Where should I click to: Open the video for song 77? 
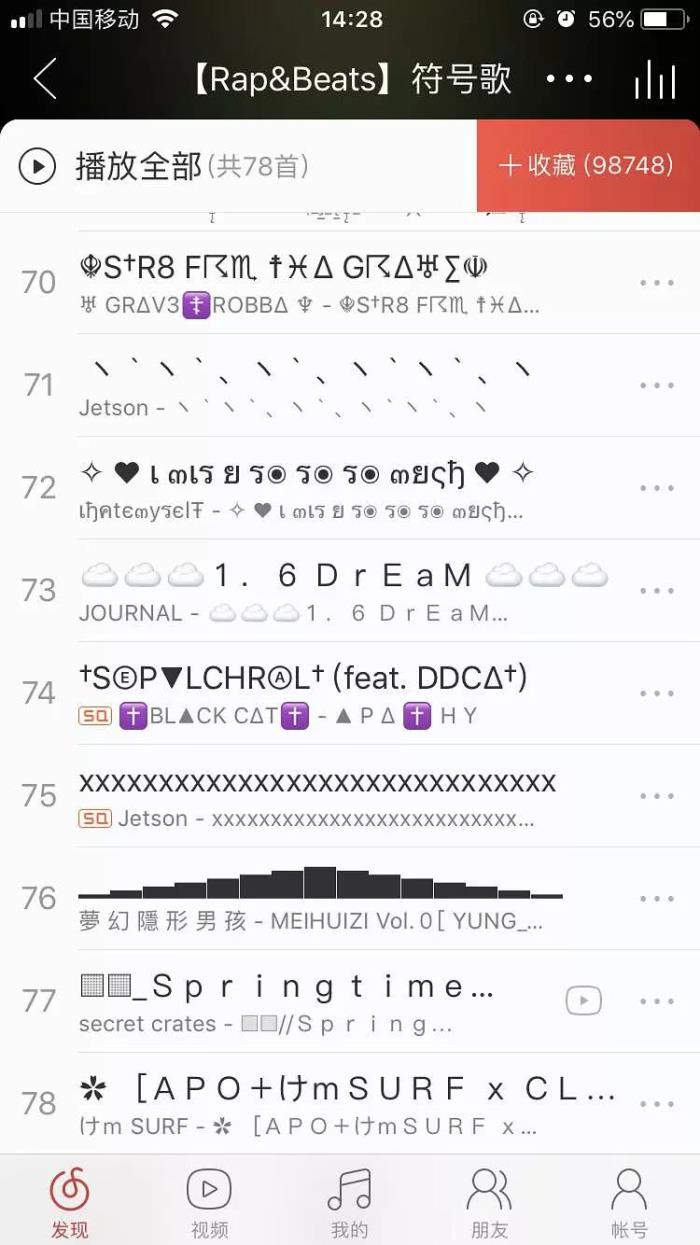pos(583,1000)
